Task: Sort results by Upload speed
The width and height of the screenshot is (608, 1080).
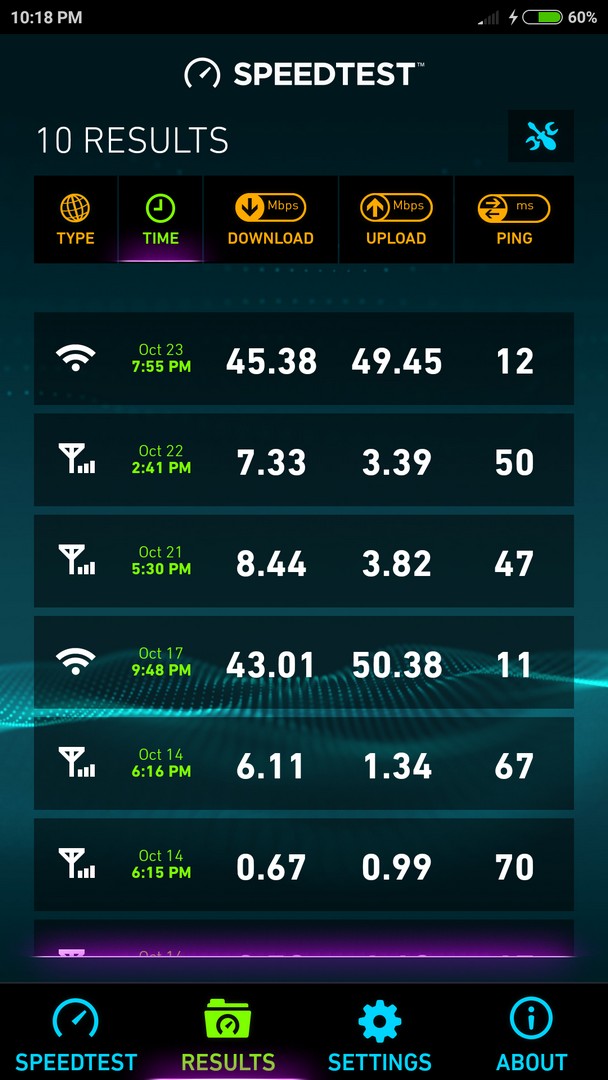Action: [x=396, y=220]
